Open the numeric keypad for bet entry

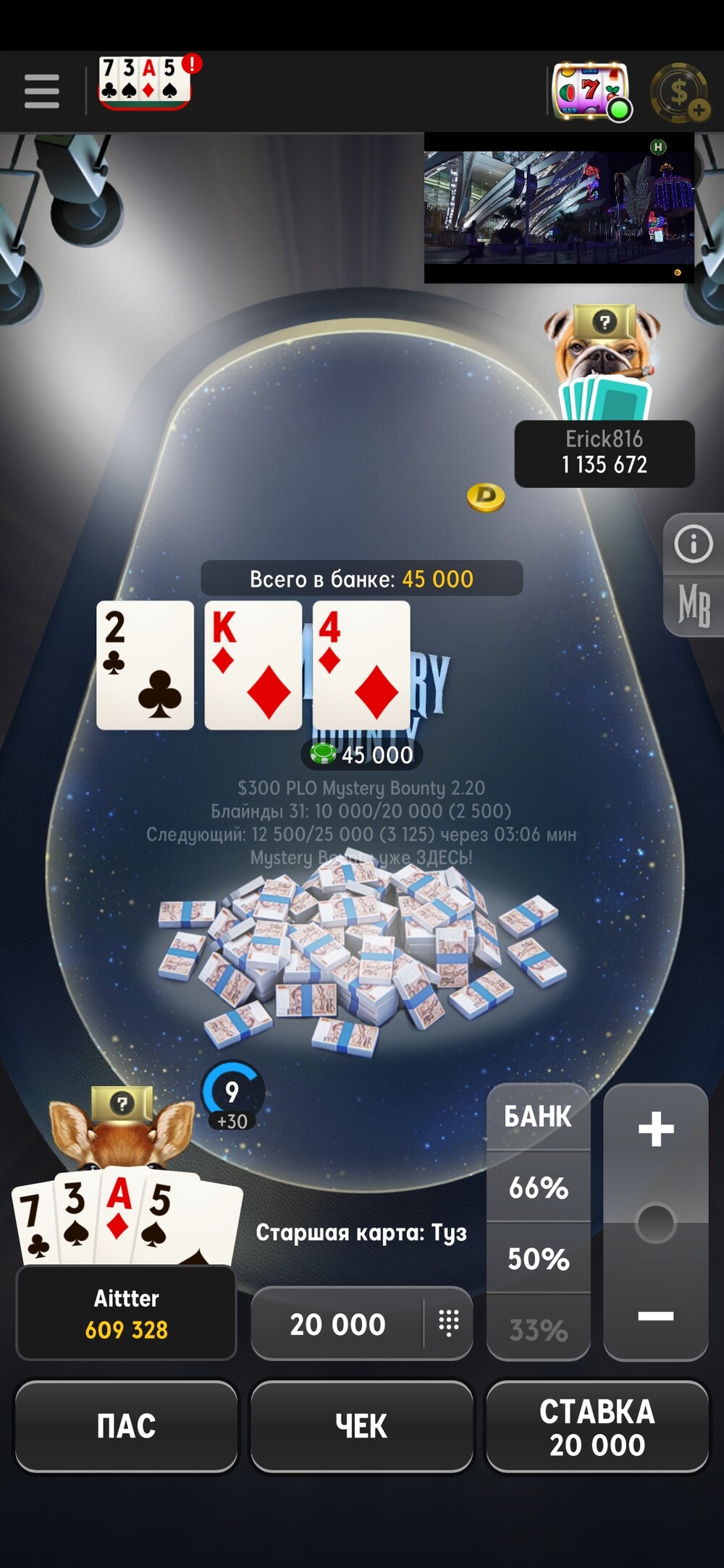click(448, 1323)
